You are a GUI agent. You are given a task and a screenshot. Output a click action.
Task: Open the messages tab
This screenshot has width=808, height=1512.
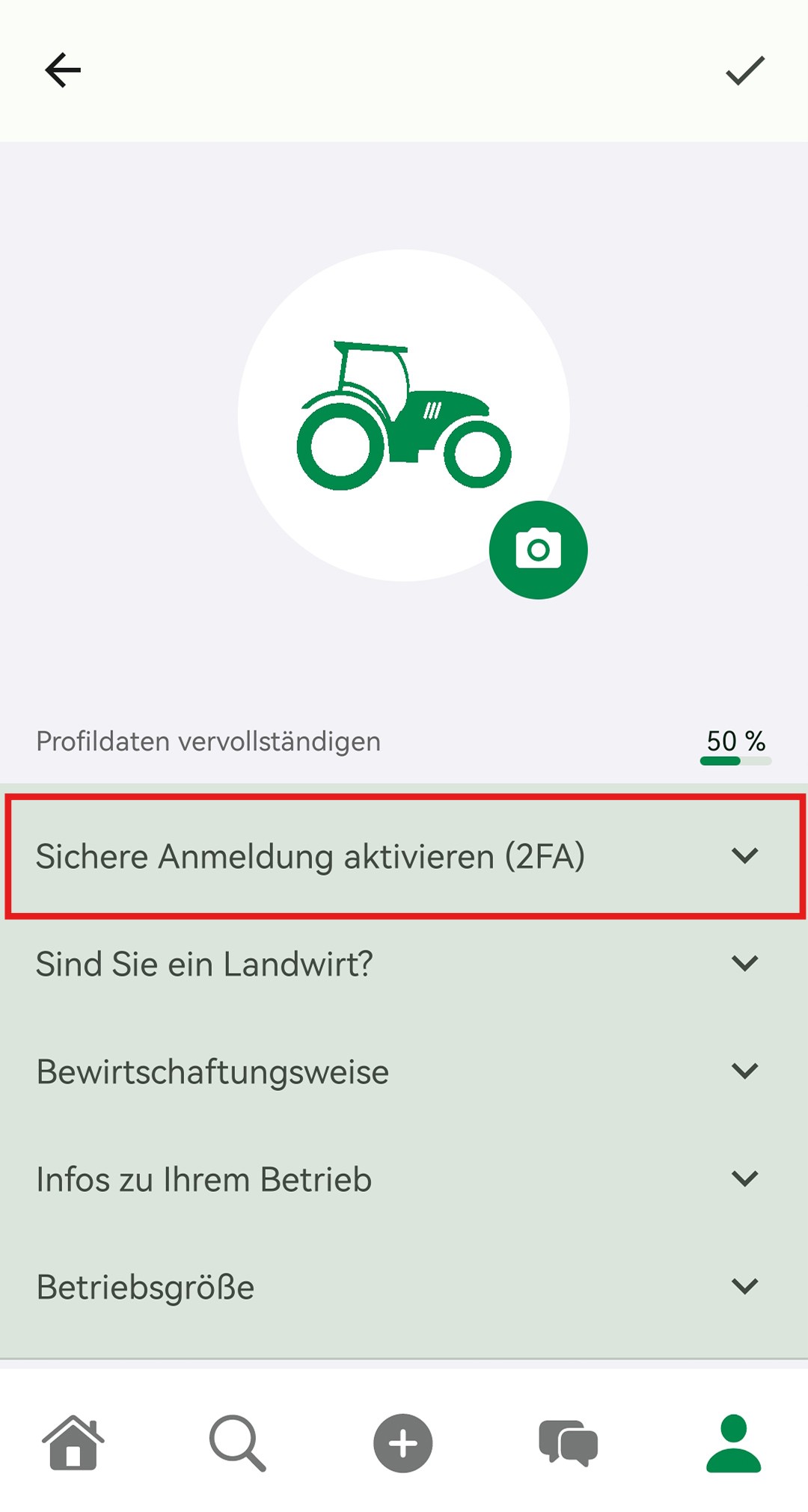(x=568, y=1442)
